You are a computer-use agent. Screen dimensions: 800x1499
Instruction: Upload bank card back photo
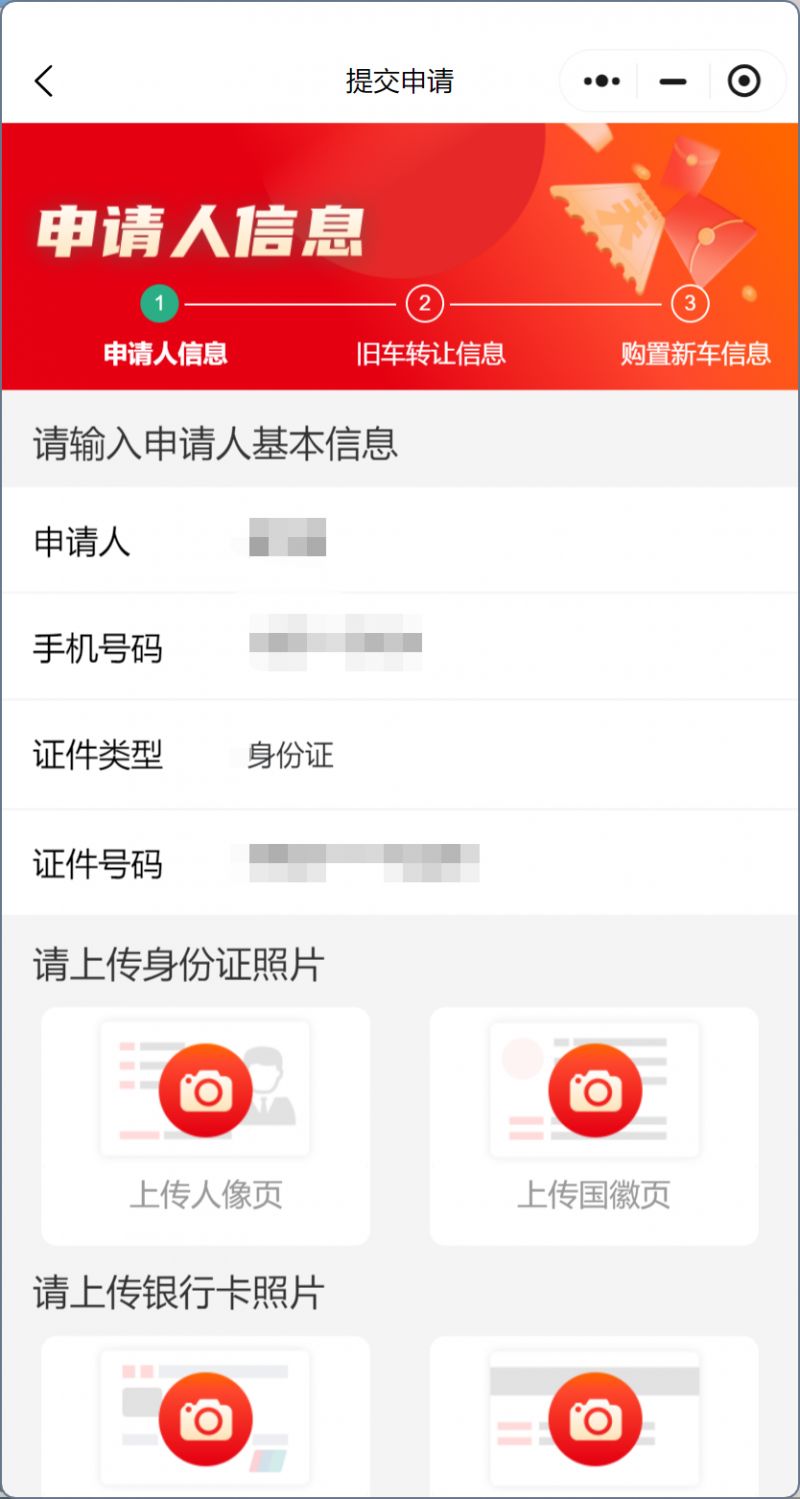point(594,1419)
